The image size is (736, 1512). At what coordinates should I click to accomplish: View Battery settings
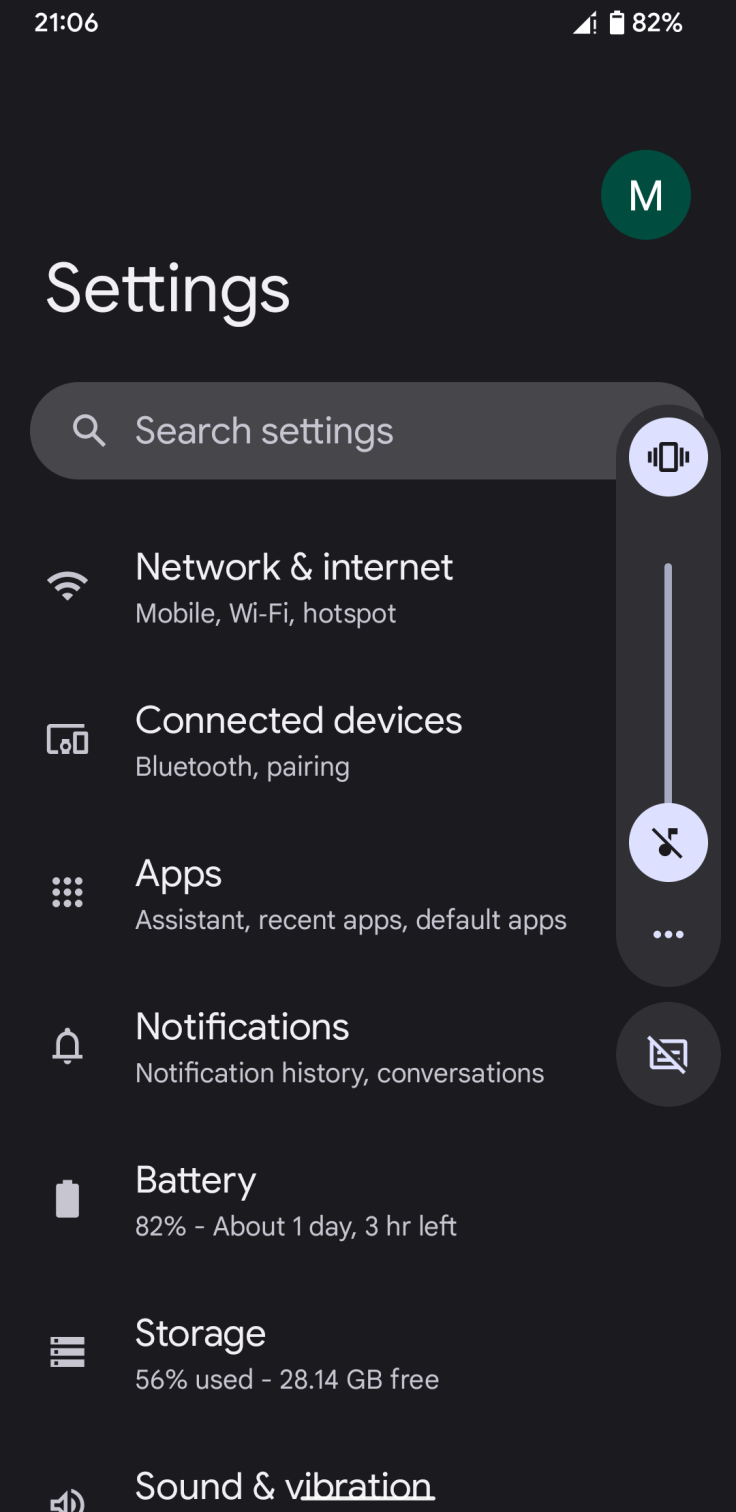click(x=296, y=1200)
